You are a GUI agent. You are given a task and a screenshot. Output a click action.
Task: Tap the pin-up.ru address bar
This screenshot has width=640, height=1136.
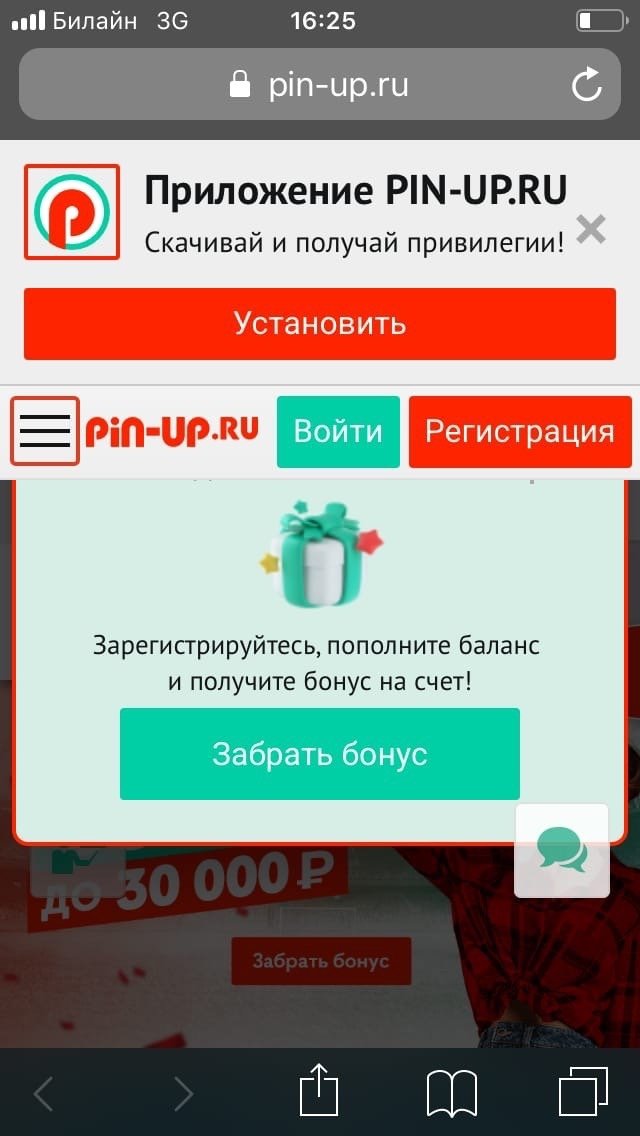click(320, 85)
